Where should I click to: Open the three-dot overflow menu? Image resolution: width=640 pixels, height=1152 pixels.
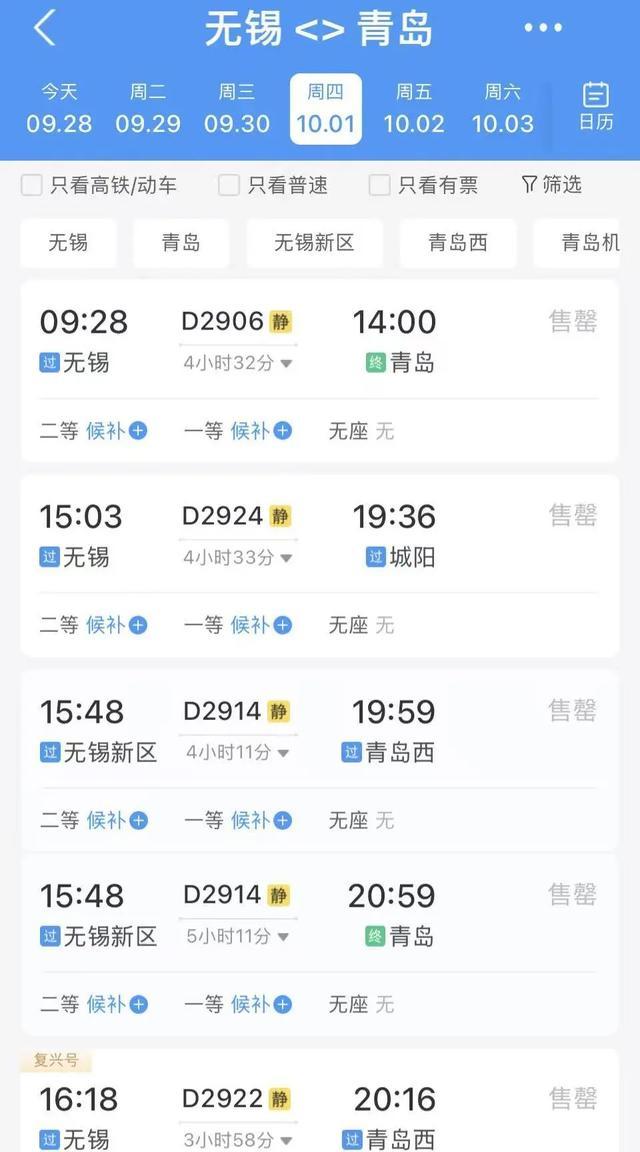pos(543,29)
